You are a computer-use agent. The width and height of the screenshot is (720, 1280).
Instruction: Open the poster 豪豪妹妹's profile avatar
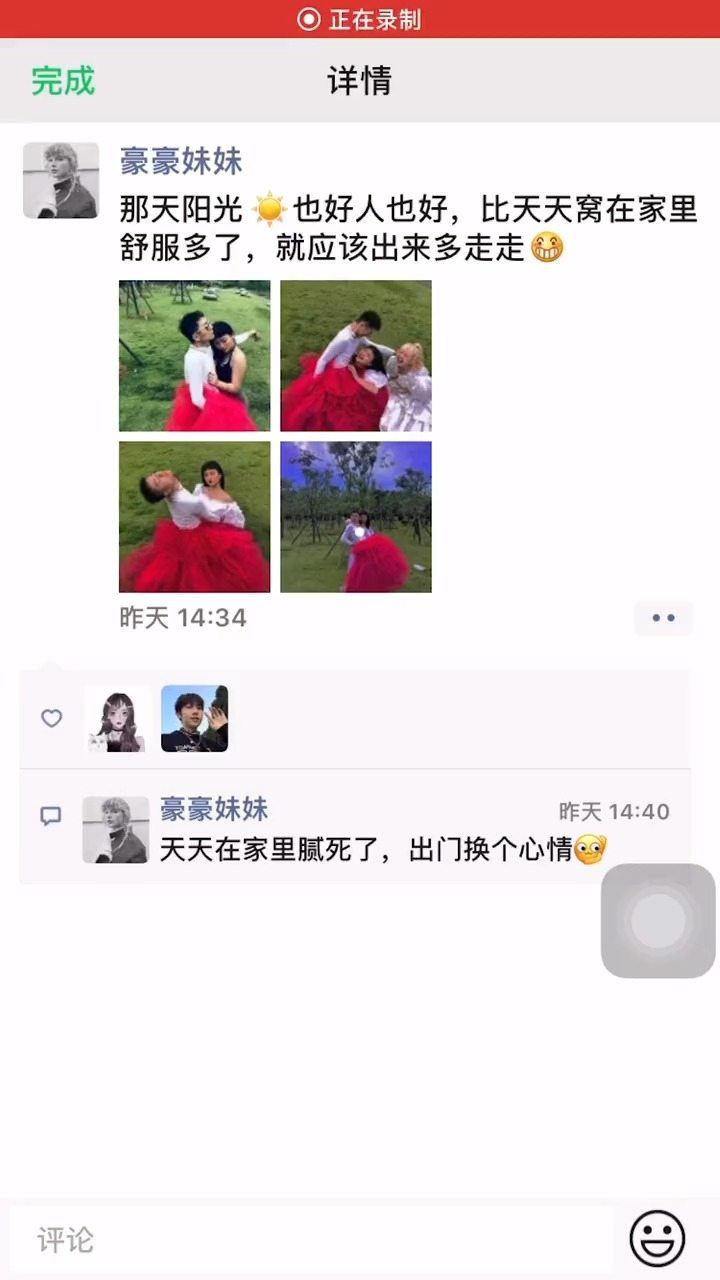[61, 180]
